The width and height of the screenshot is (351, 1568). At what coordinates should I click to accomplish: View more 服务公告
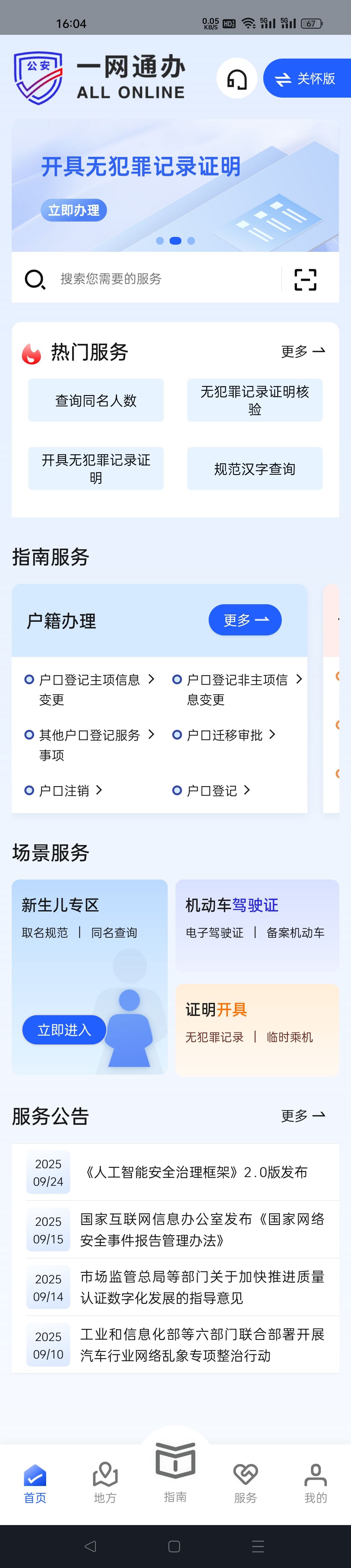[303, 1116]
